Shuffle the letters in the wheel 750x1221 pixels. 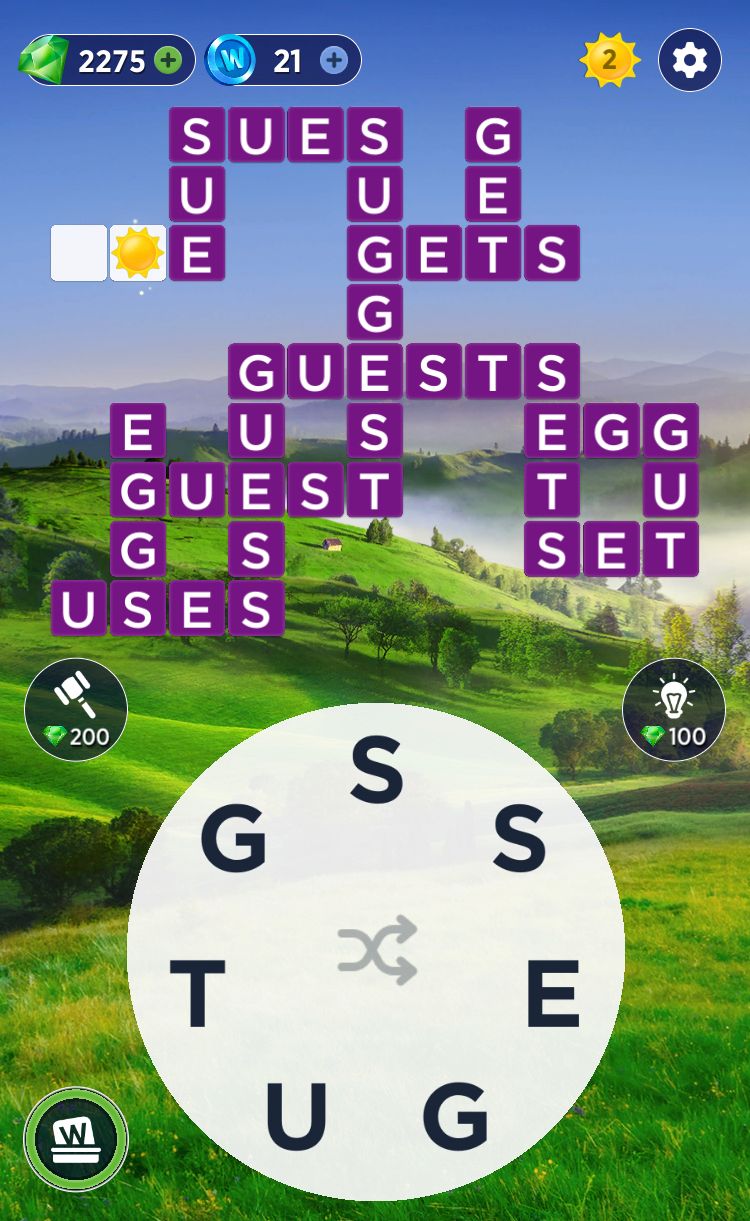click(376, 950)
